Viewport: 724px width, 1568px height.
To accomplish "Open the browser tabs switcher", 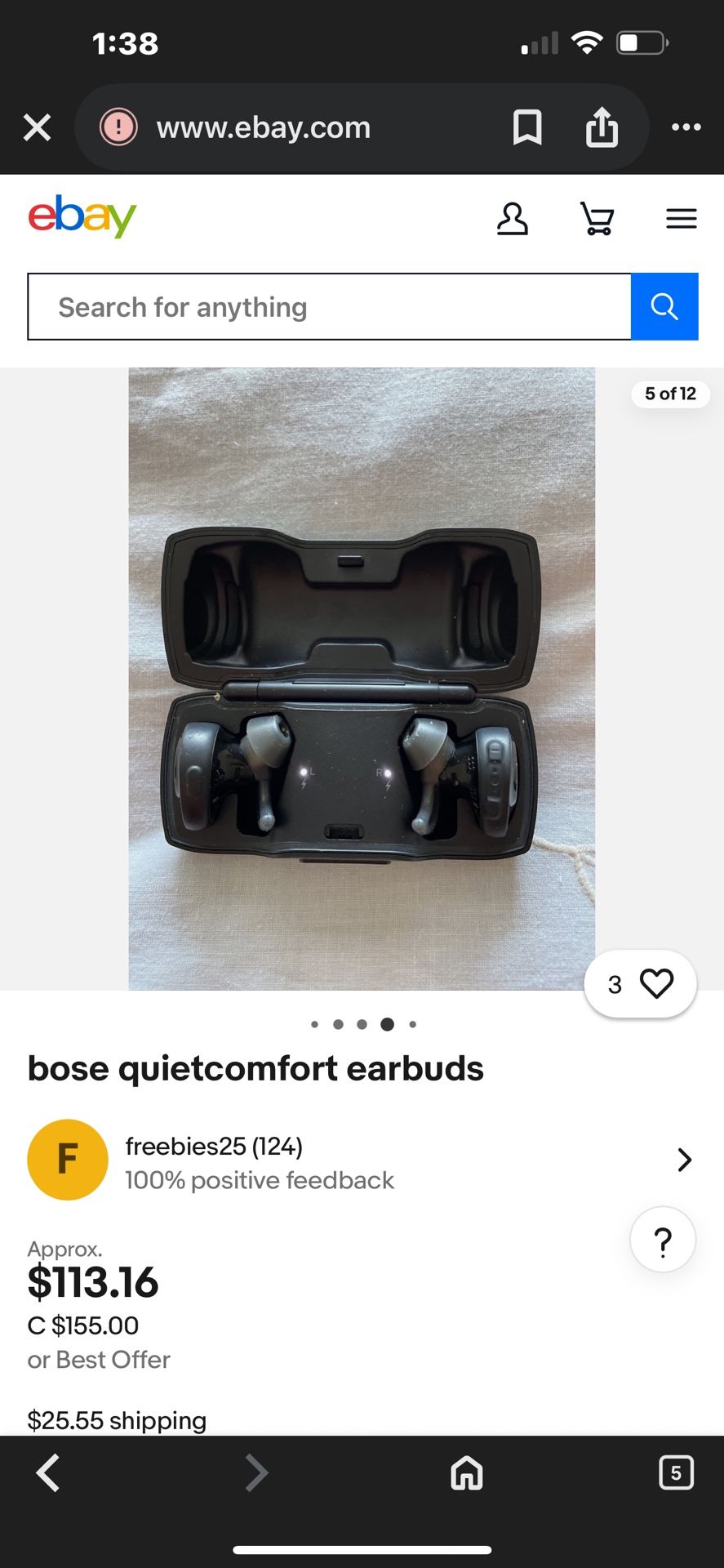I will click(676, 1473).
